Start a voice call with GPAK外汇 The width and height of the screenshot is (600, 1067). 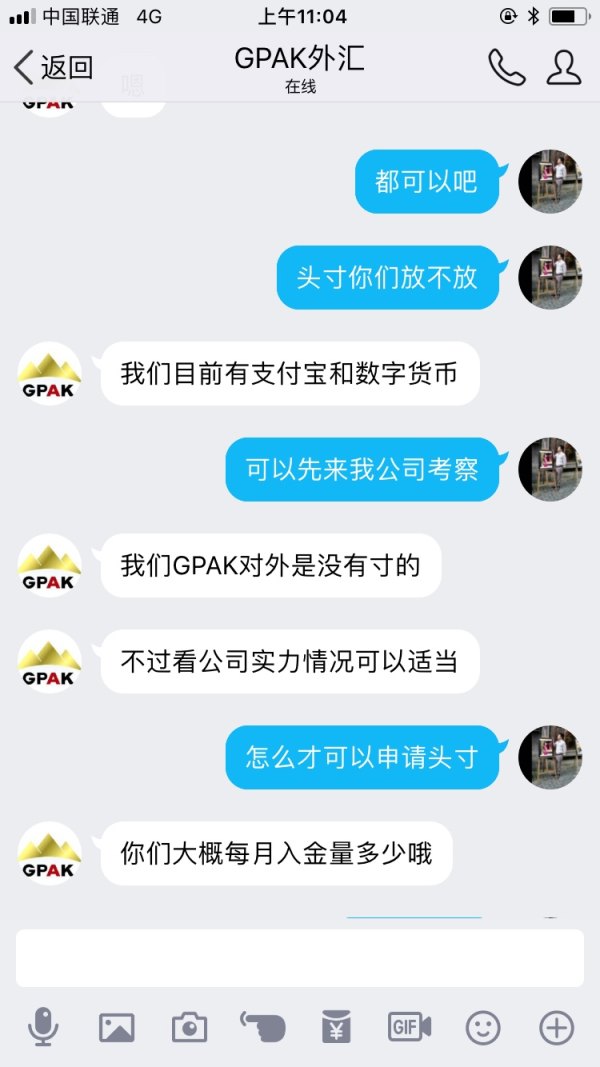tap(506, 67)
